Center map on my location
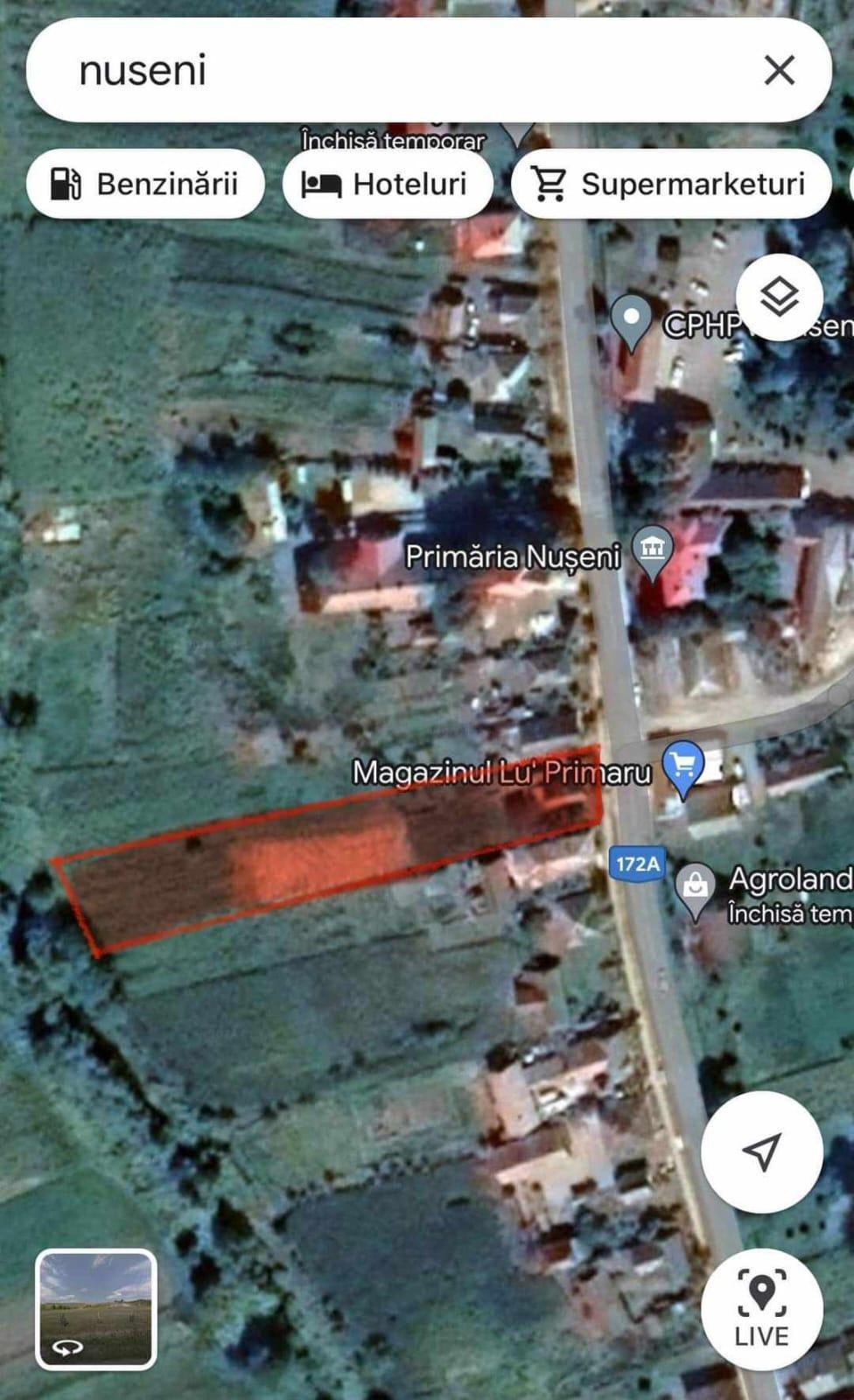Viewport: 854px width, 1400px height. [761, 1151]
